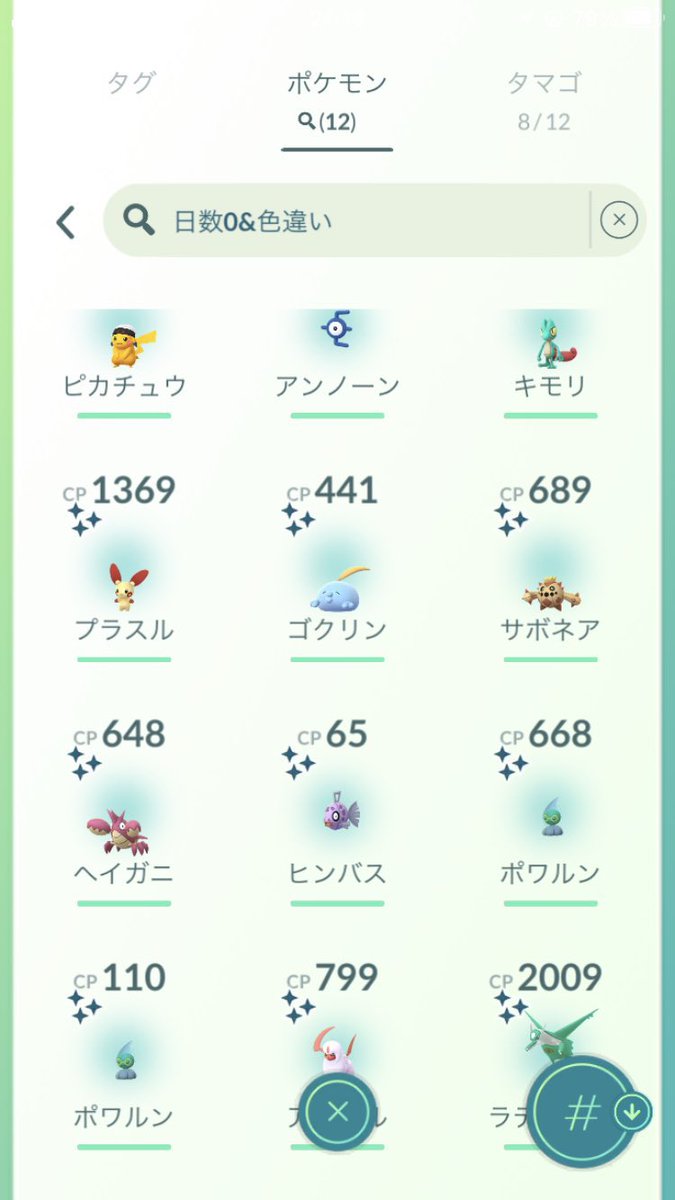View ゴクリン with CP 441
Screen dimensions: 675x1200
[x=337, y=566]
